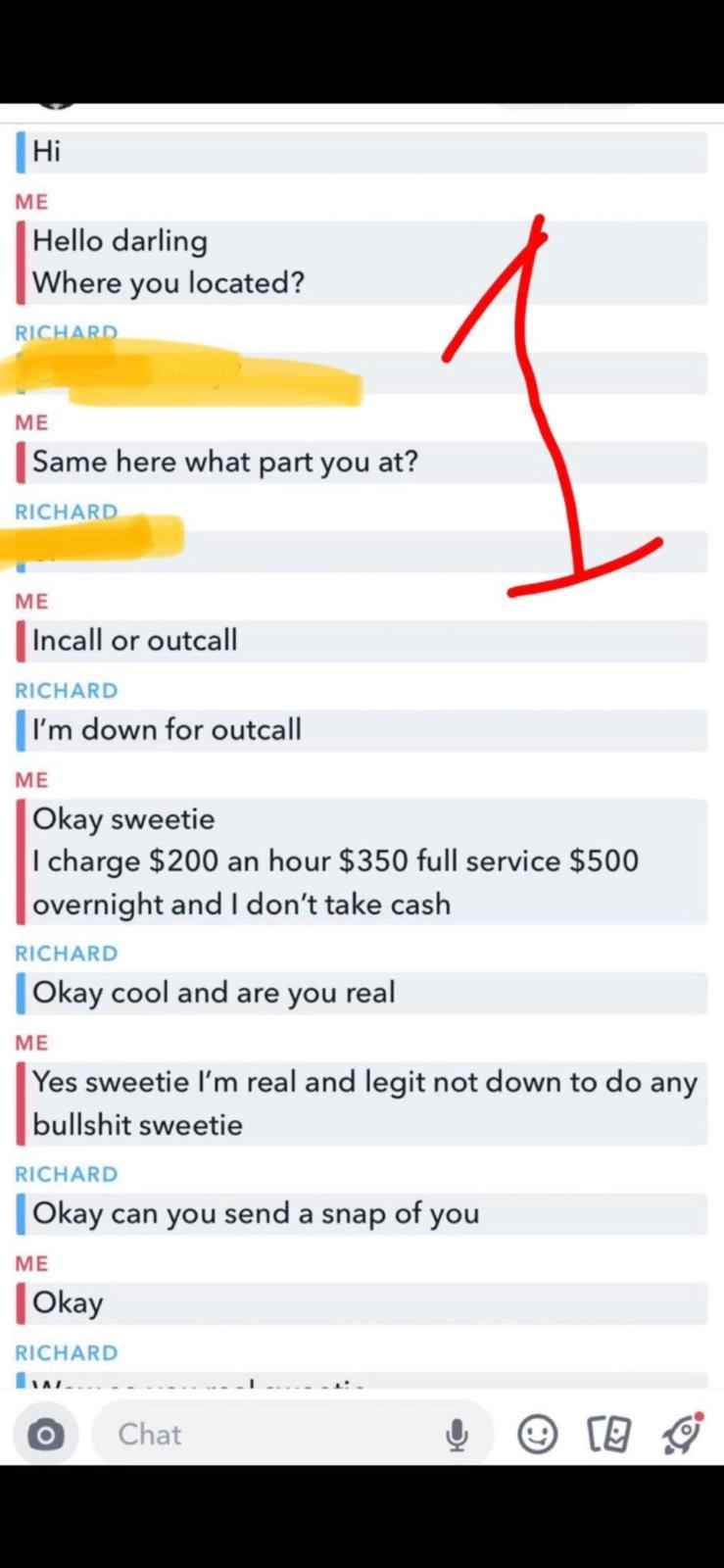Open the emoji smiley picker

coord(538,1435)
